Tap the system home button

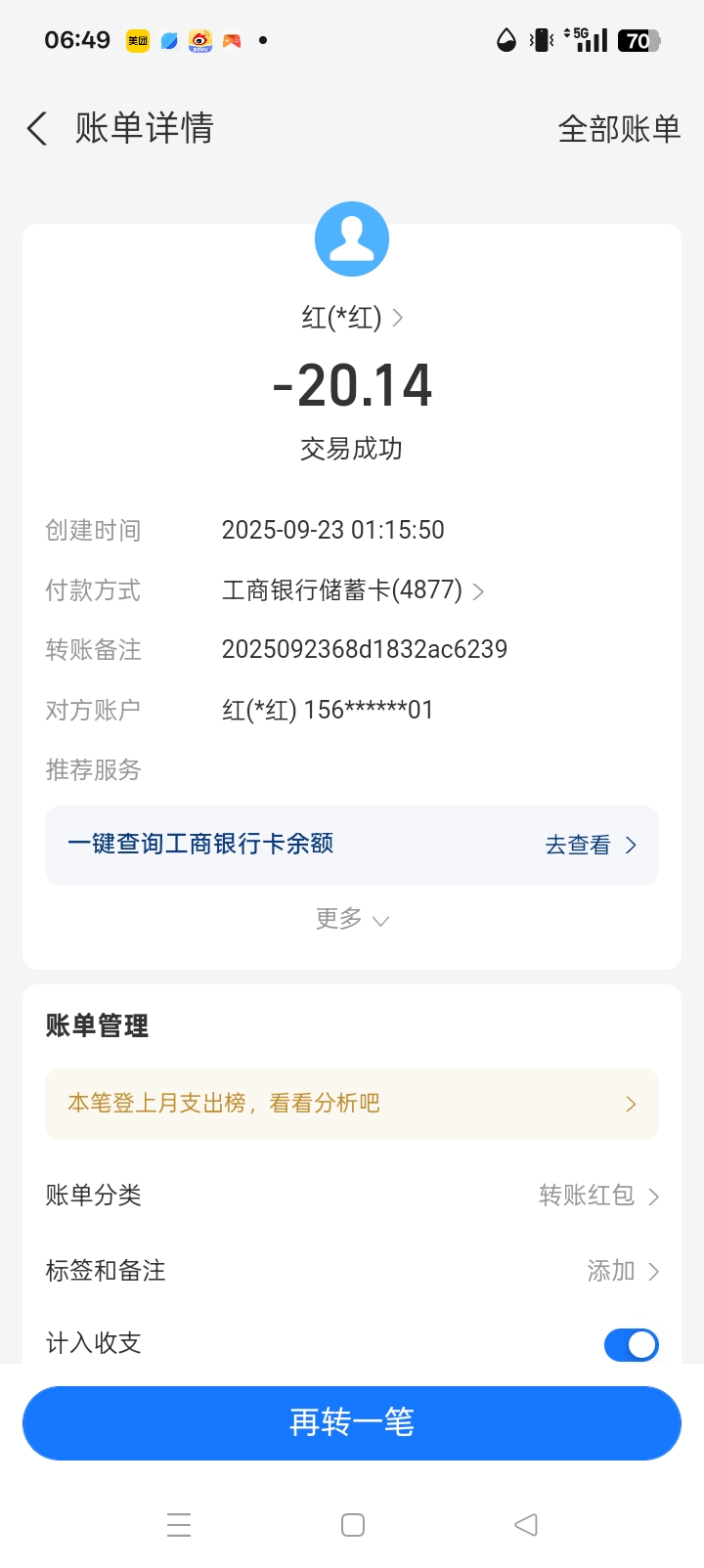click(352, 1524)
